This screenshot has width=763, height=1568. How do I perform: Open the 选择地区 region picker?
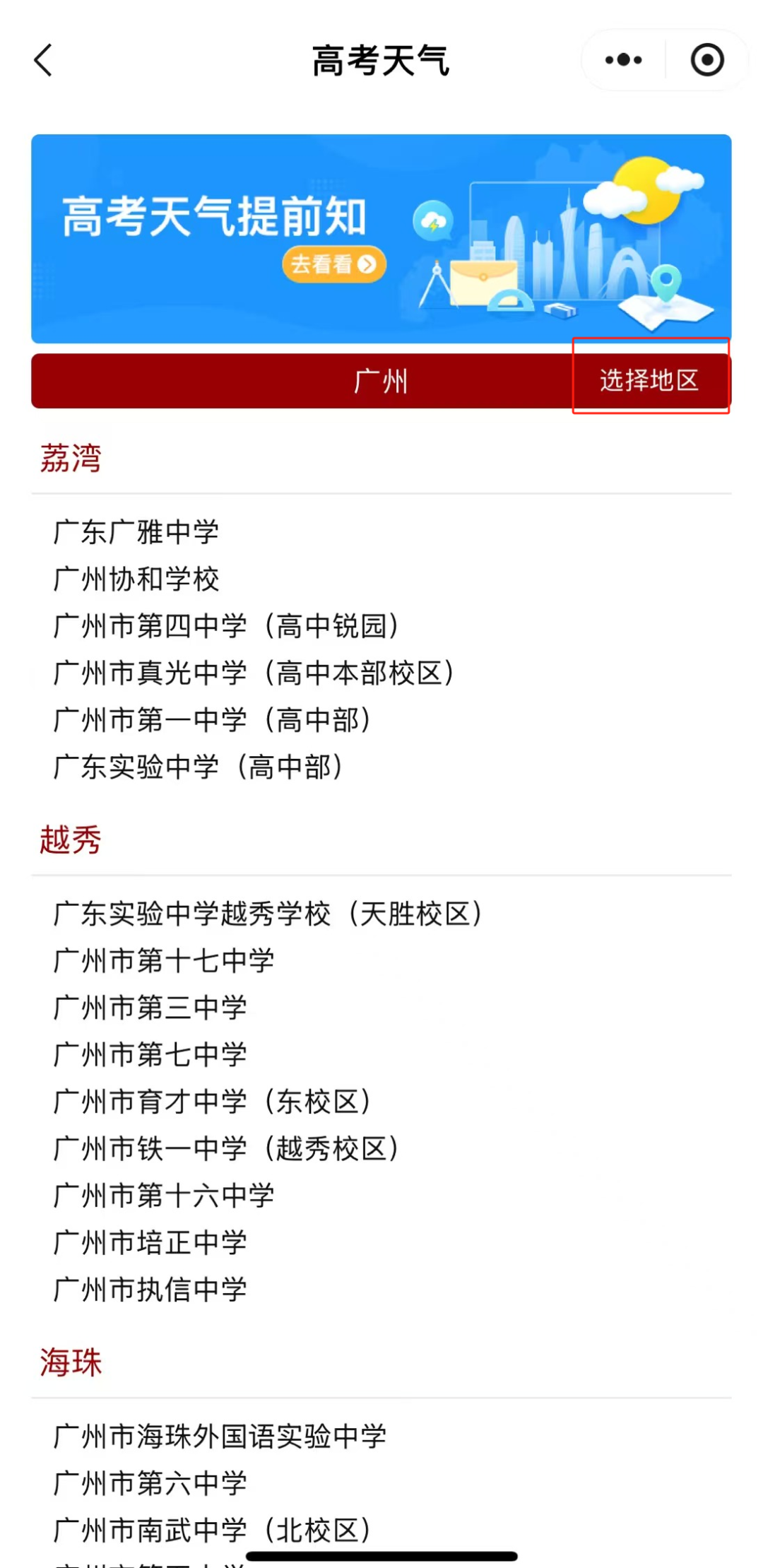(x=649, y=380)
